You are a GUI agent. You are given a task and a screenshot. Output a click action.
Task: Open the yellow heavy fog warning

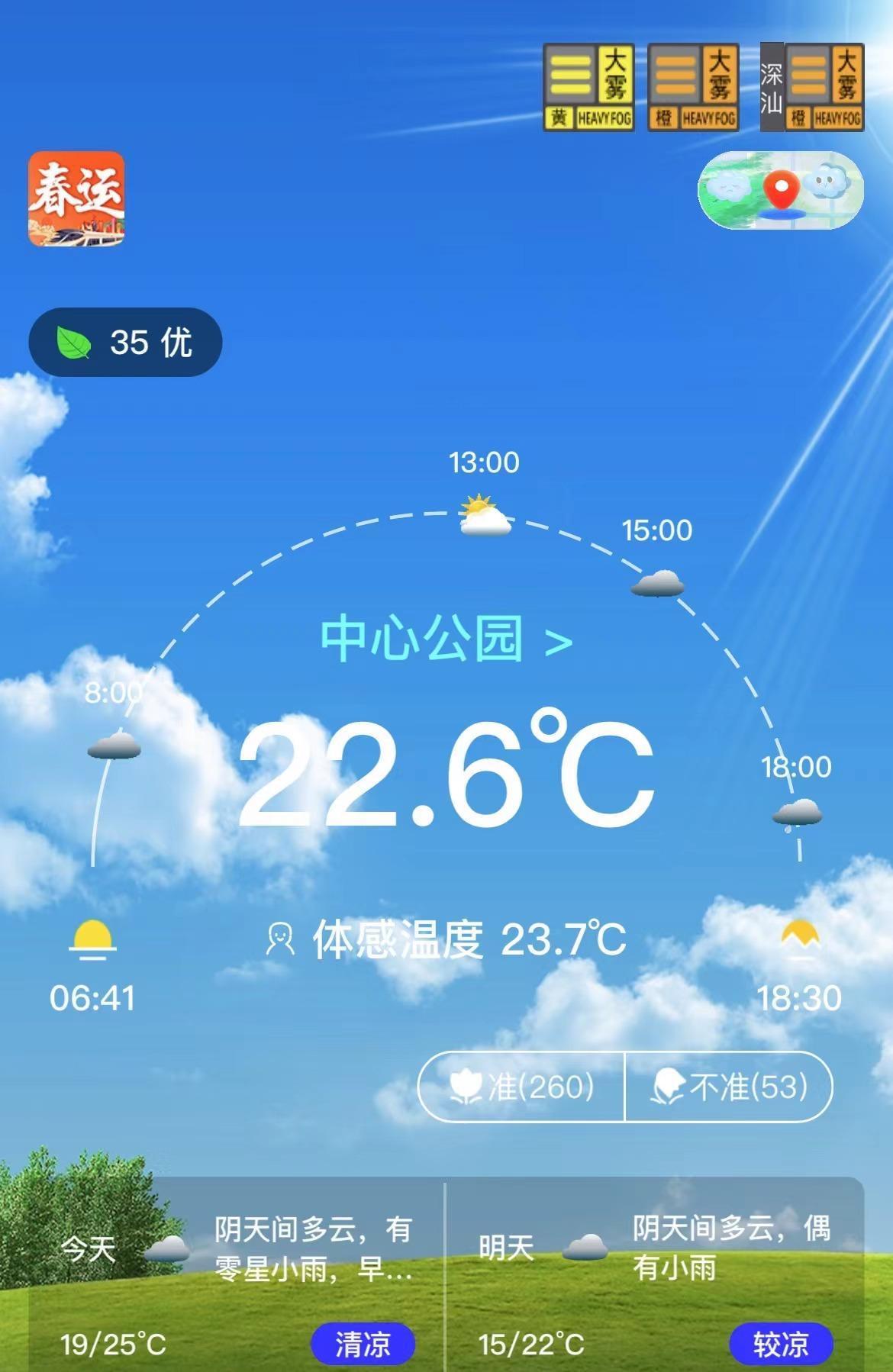click(588, 88)
